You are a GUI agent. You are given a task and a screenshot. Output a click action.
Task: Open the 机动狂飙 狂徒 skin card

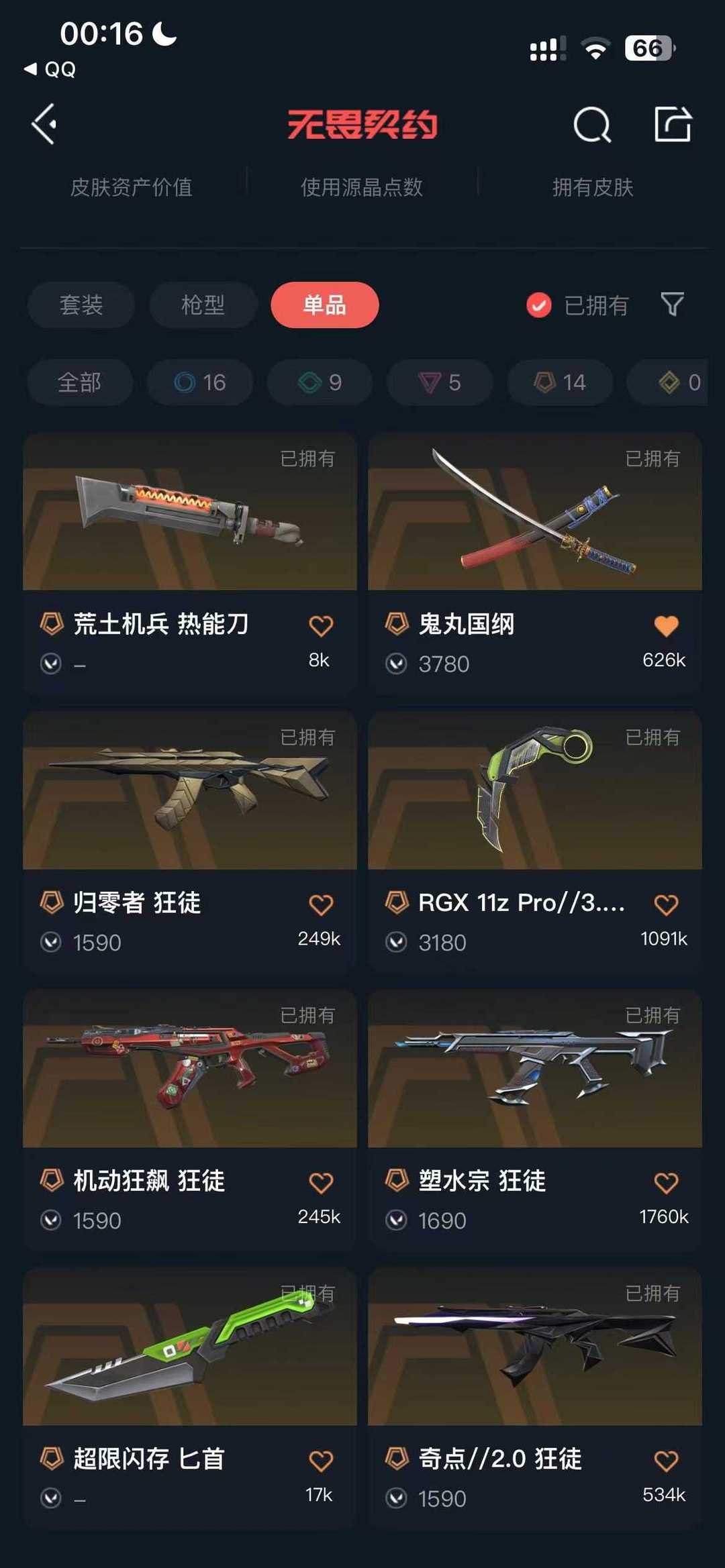pyautogui.click(x=190, y=1120)
